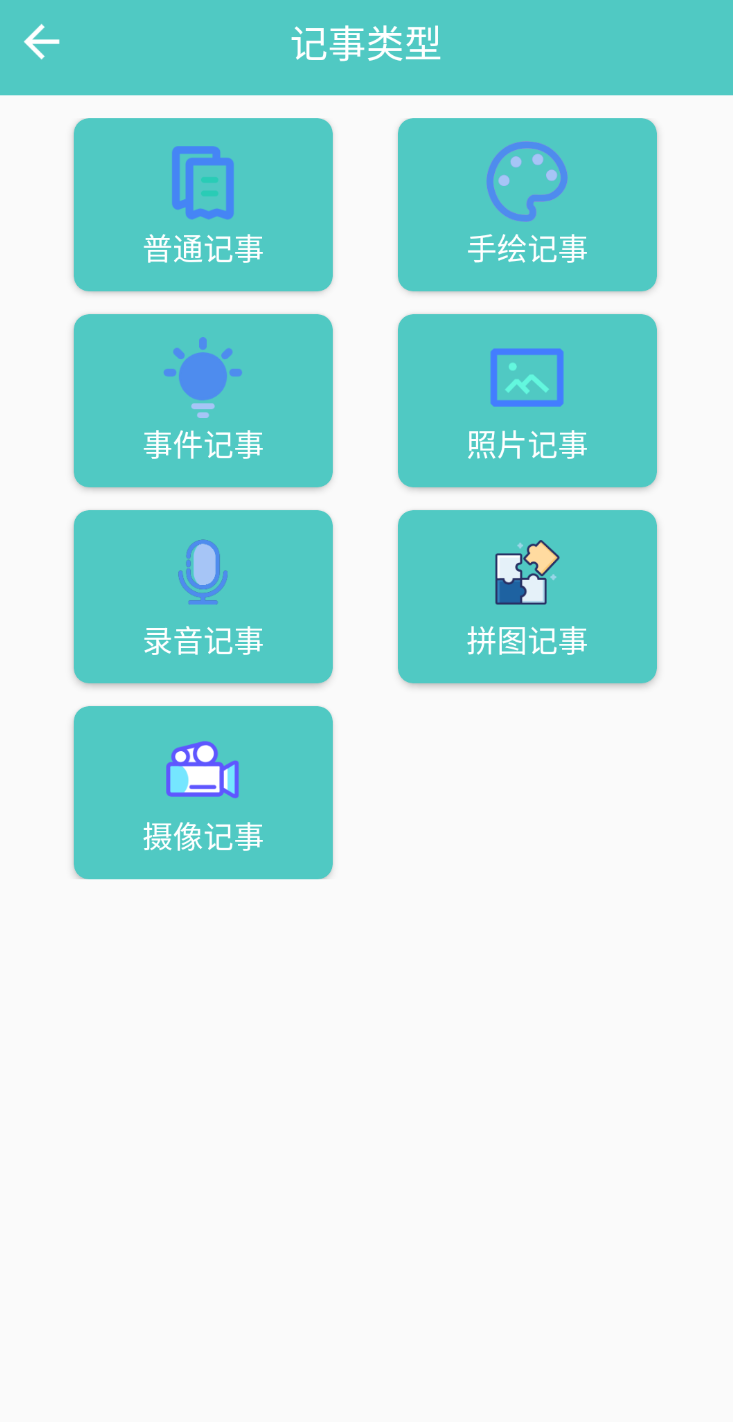Click the 摄像记事 text label
This screenshot has height=1422, width=733.
[203, 837]
